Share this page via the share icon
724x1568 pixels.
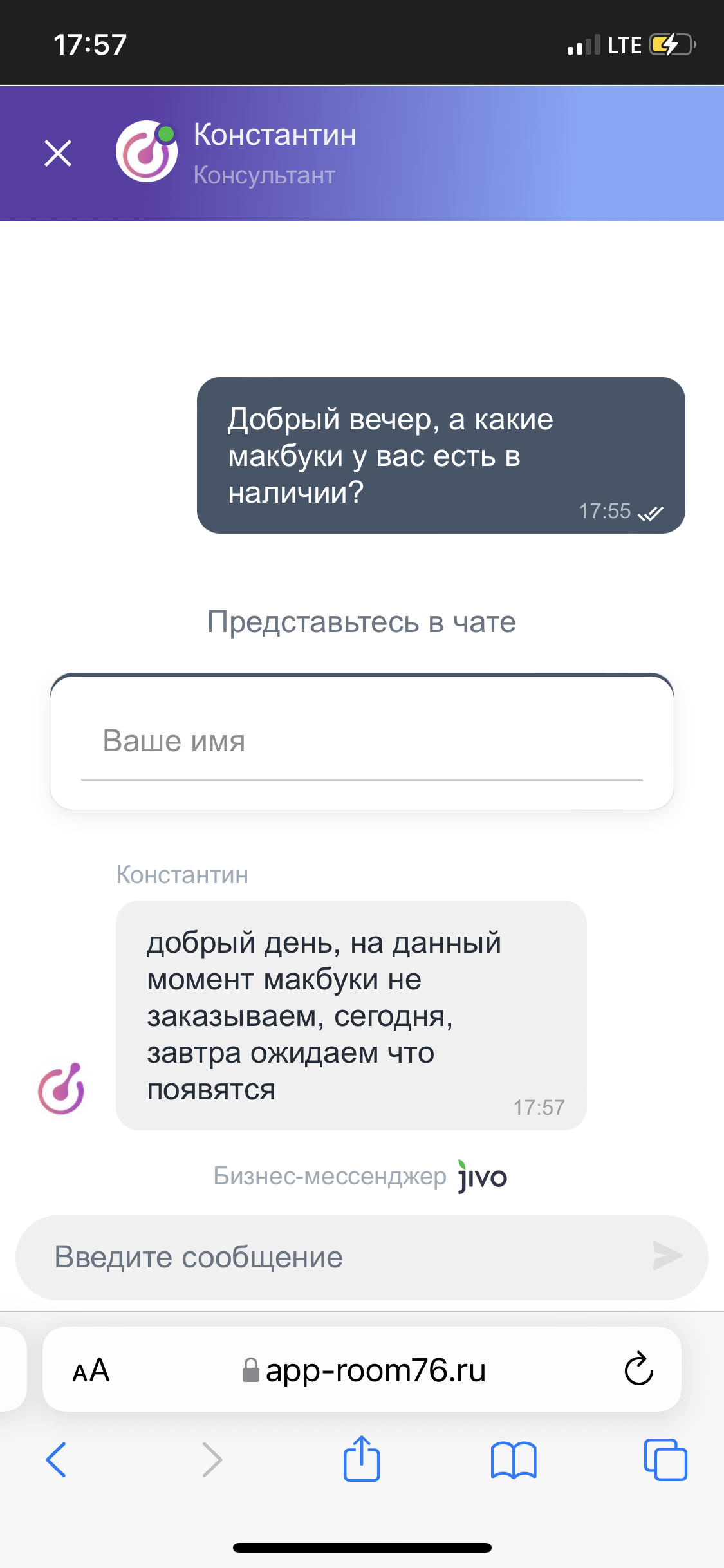(x=362, y=1459)
